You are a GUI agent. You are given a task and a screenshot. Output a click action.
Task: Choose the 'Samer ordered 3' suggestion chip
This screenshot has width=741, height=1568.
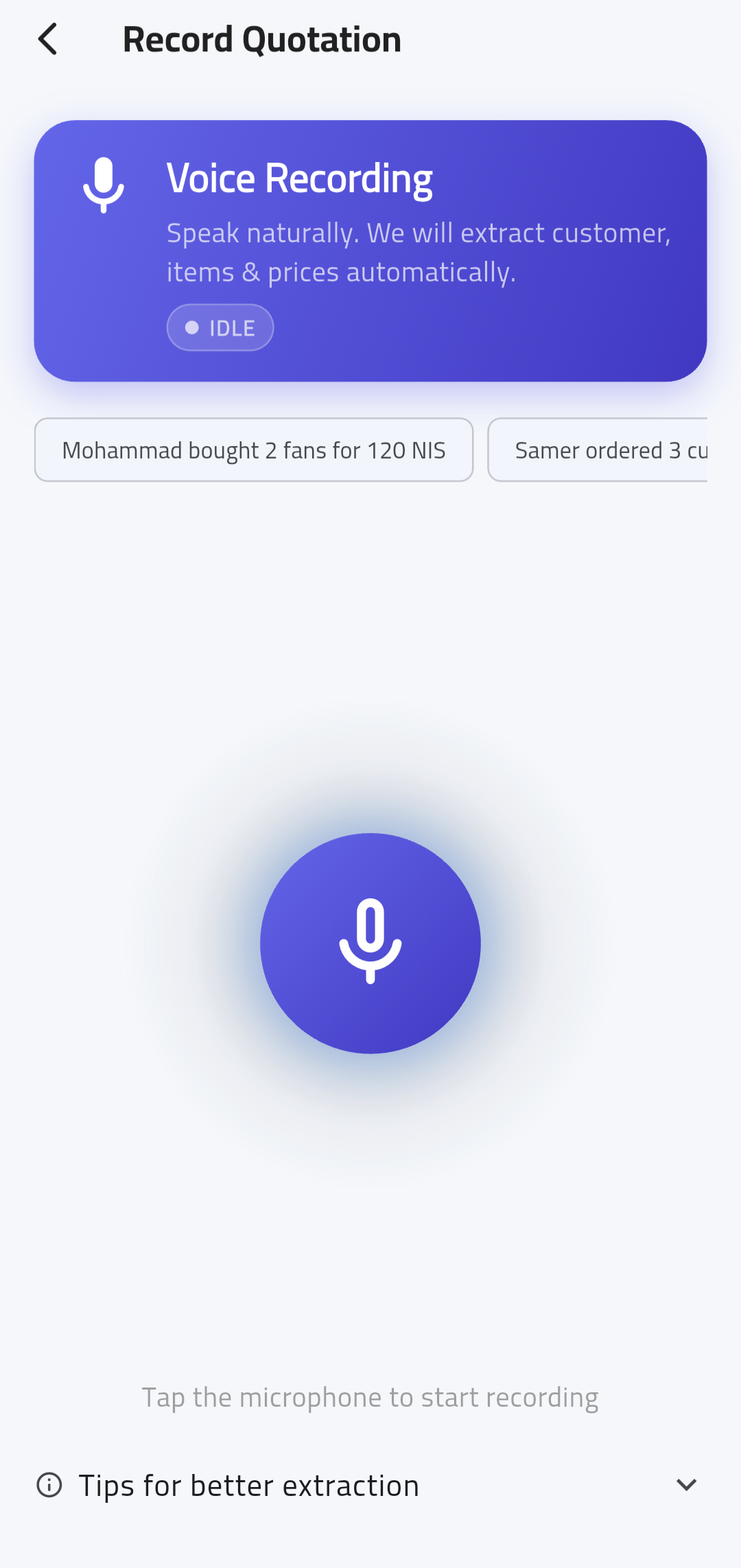[611, 449]
